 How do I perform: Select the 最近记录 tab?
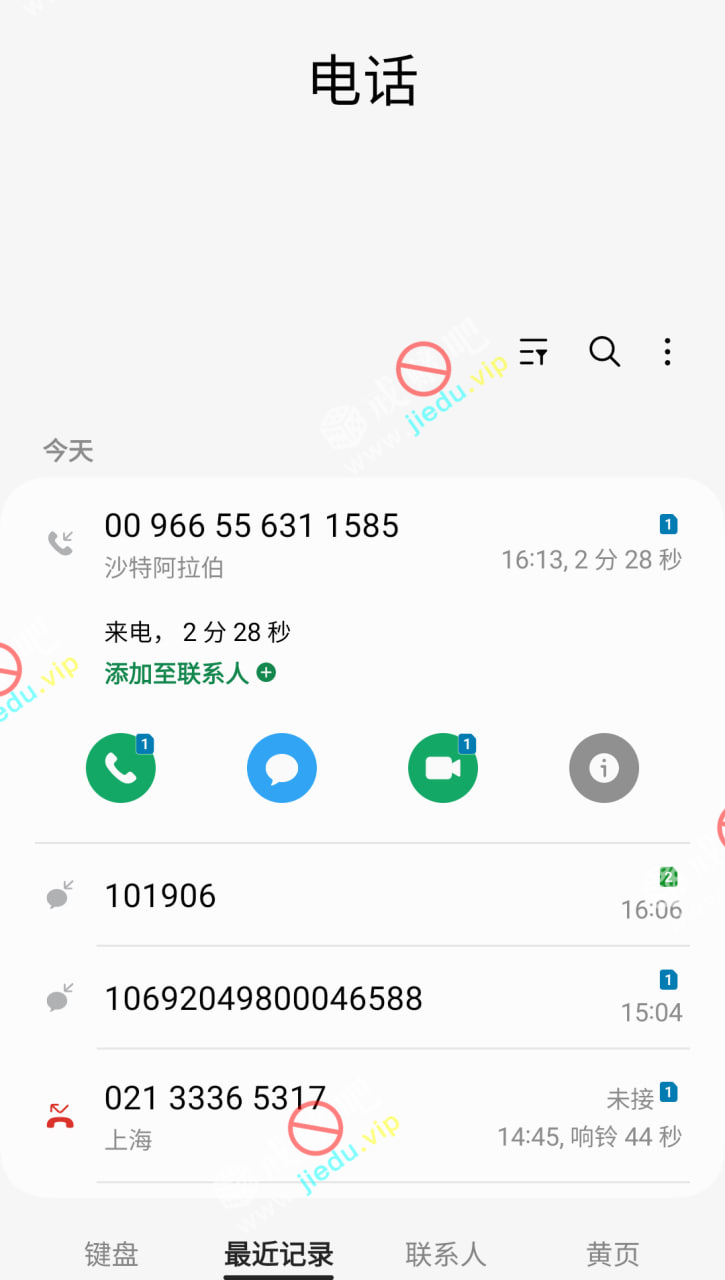(x=278, y=1253)
